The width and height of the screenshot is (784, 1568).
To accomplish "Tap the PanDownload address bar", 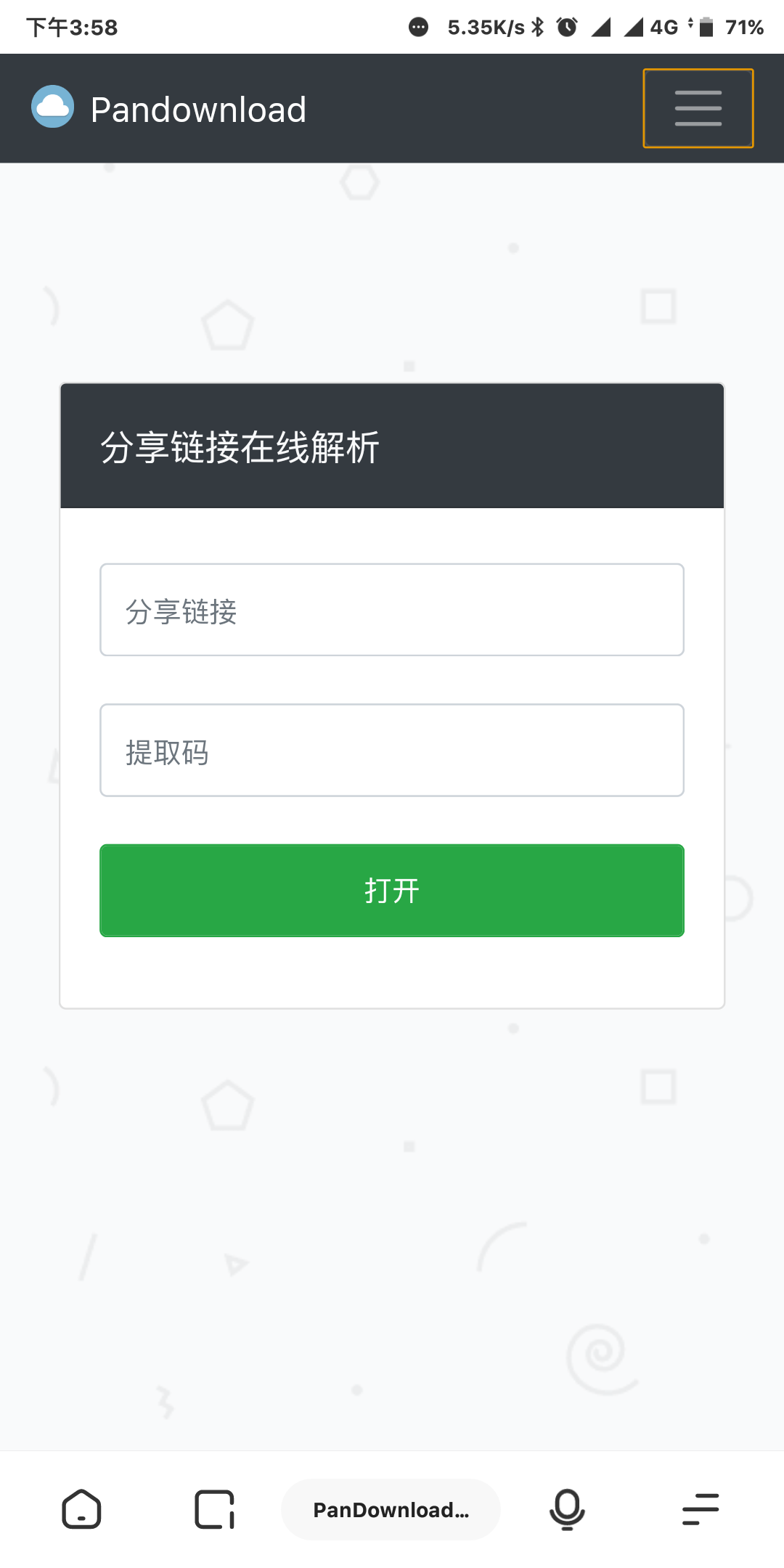I will coord(391,1510).
